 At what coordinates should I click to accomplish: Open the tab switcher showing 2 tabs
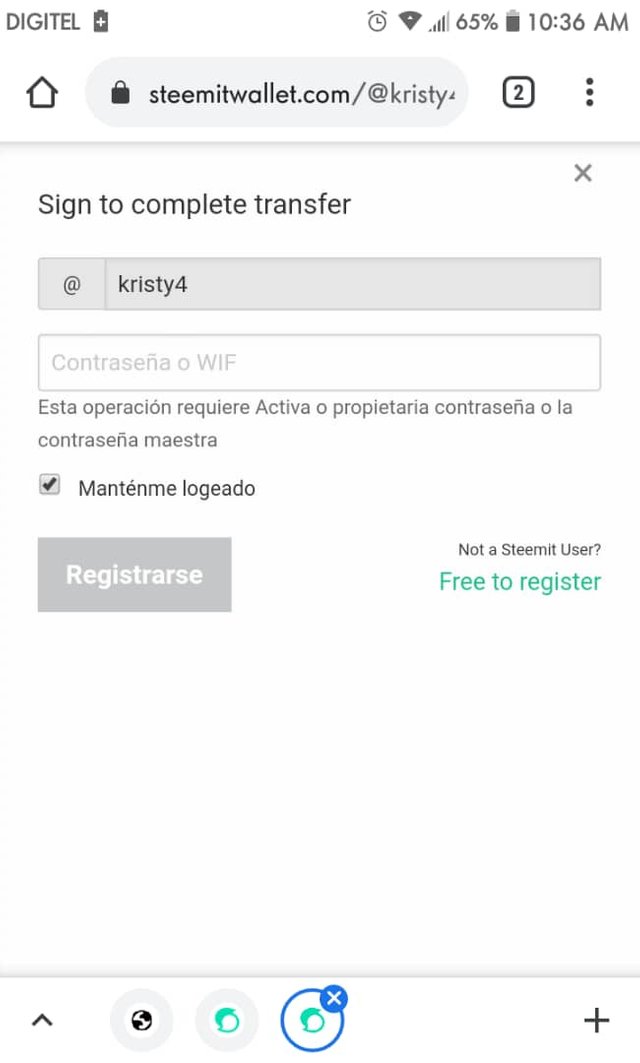[517, 93]
